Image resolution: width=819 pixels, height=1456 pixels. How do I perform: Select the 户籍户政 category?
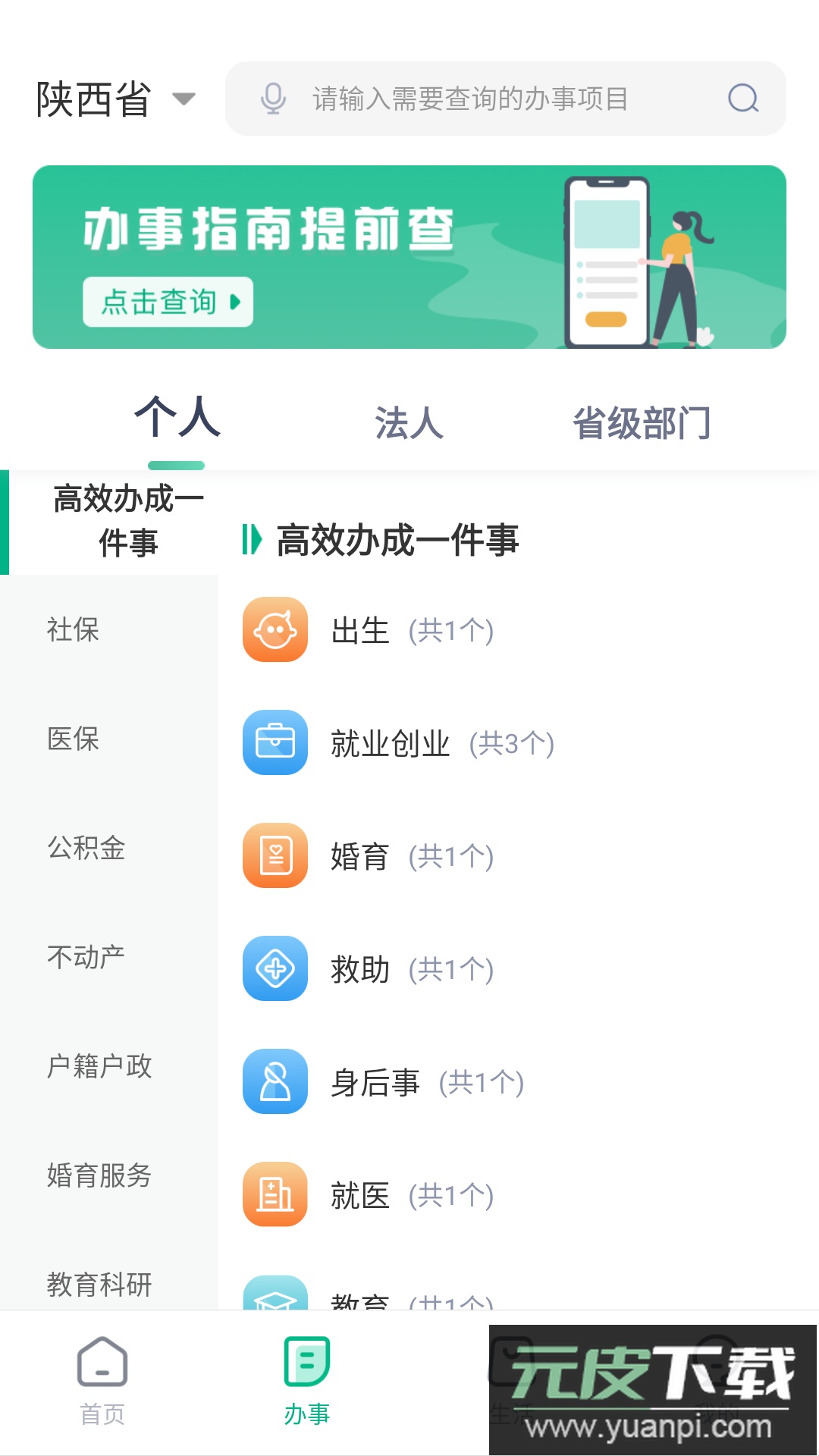pyautogui.click(x=99, y=1066)
